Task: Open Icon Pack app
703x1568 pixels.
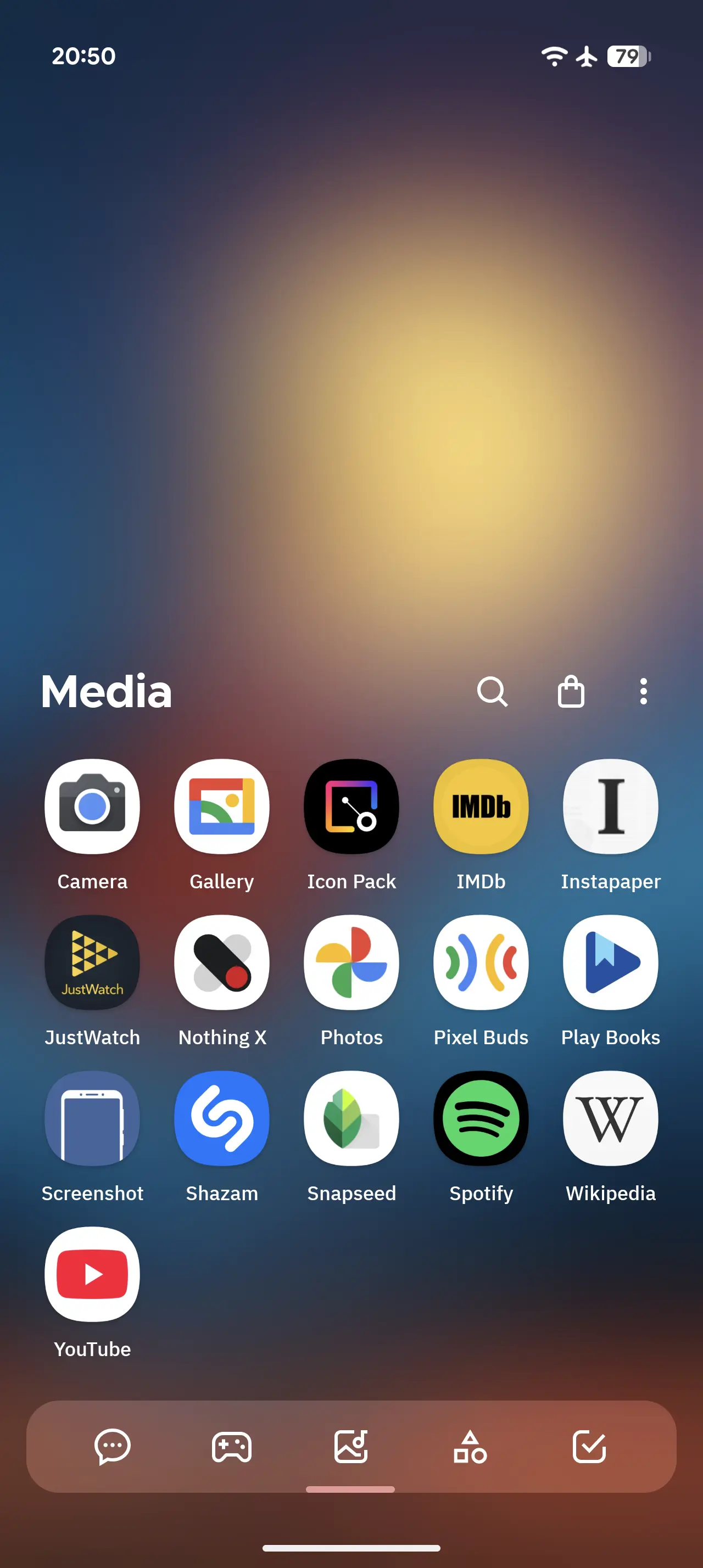Action: point(352,807)
